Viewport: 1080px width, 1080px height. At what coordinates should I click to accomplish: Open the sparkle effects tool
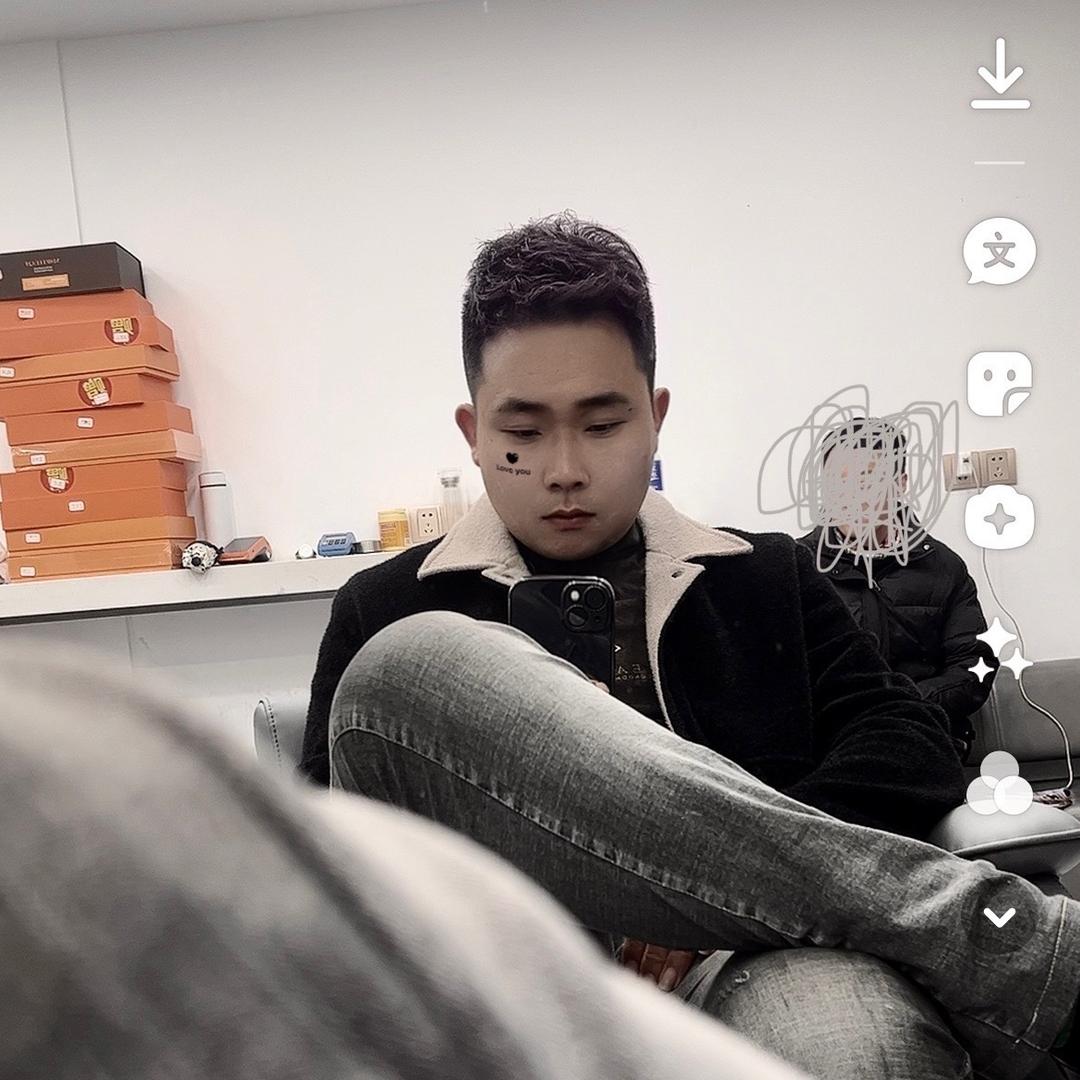1000,517
